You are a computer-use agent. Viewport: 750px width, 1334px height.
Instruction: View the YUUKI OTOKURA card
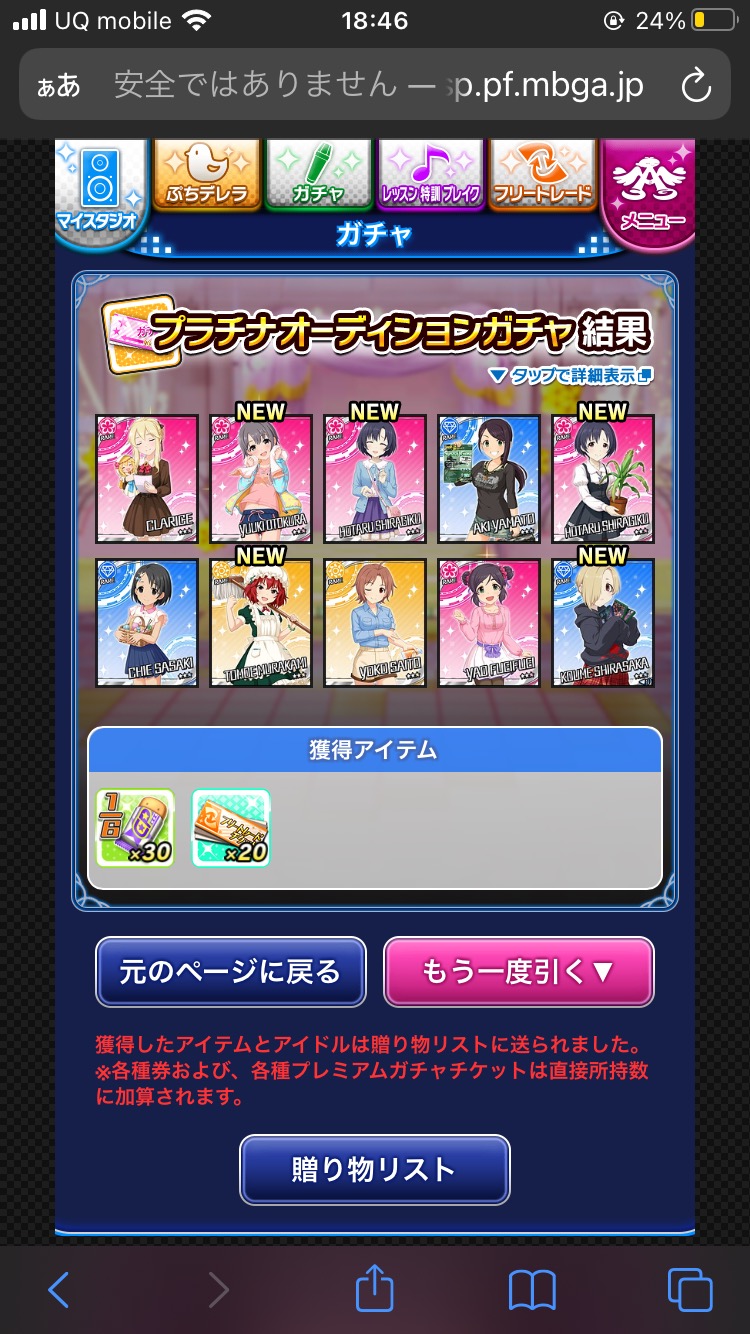261,478
